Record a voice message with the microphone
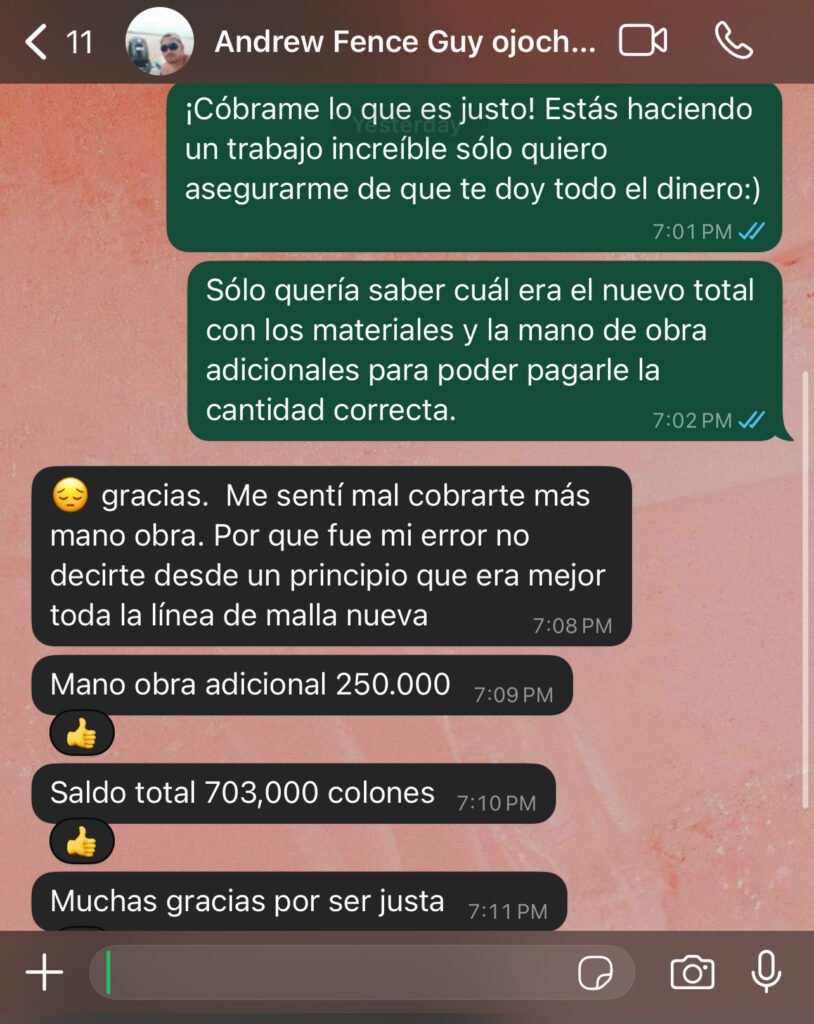814x1024 pixels. 767,972
